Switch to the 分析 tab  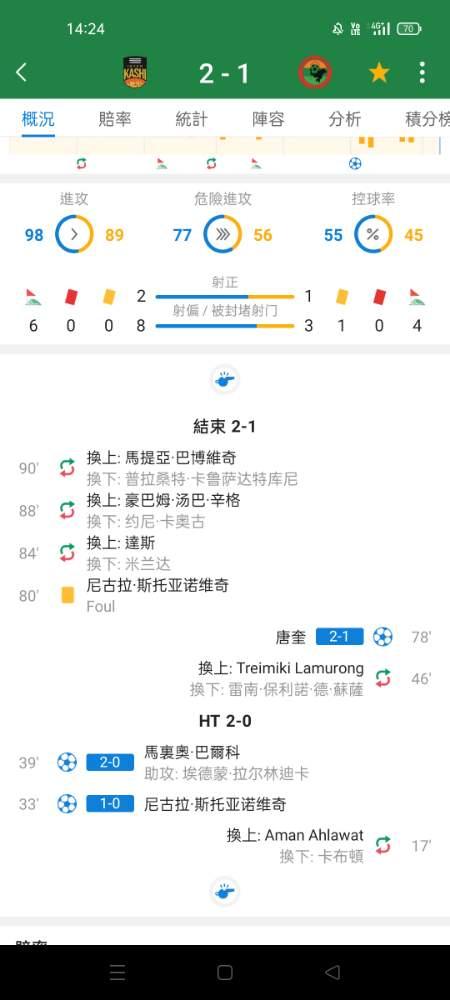pyautogui.click(x=345, y=119)
